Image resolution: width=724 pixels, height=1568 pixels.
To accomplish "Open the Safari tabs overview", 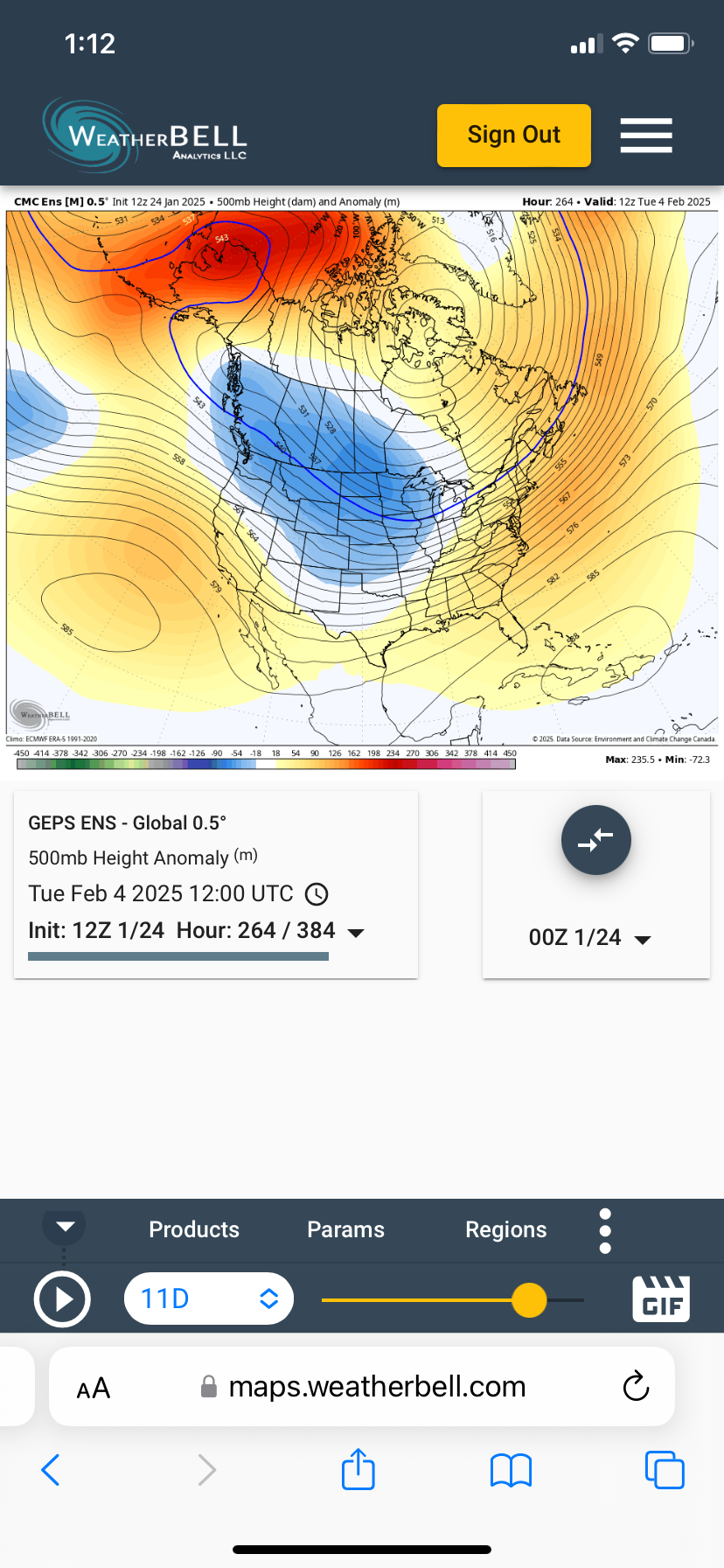I will pos(665,1470).
